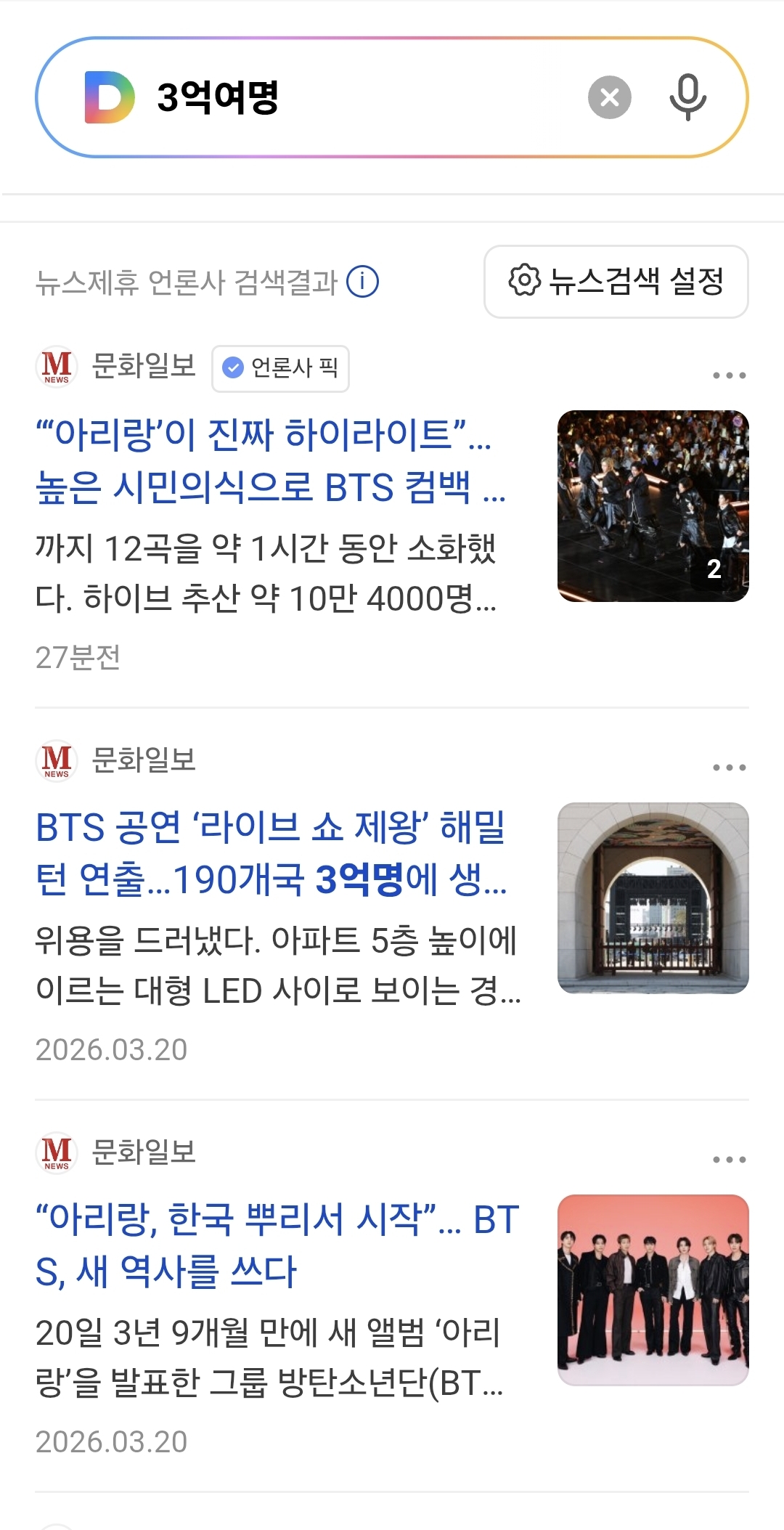This screenshot has width=784, height=1530.
Task: Open more options for the BTS 공연 라이브 쇼 제왕 article
Action: [729, 768]
